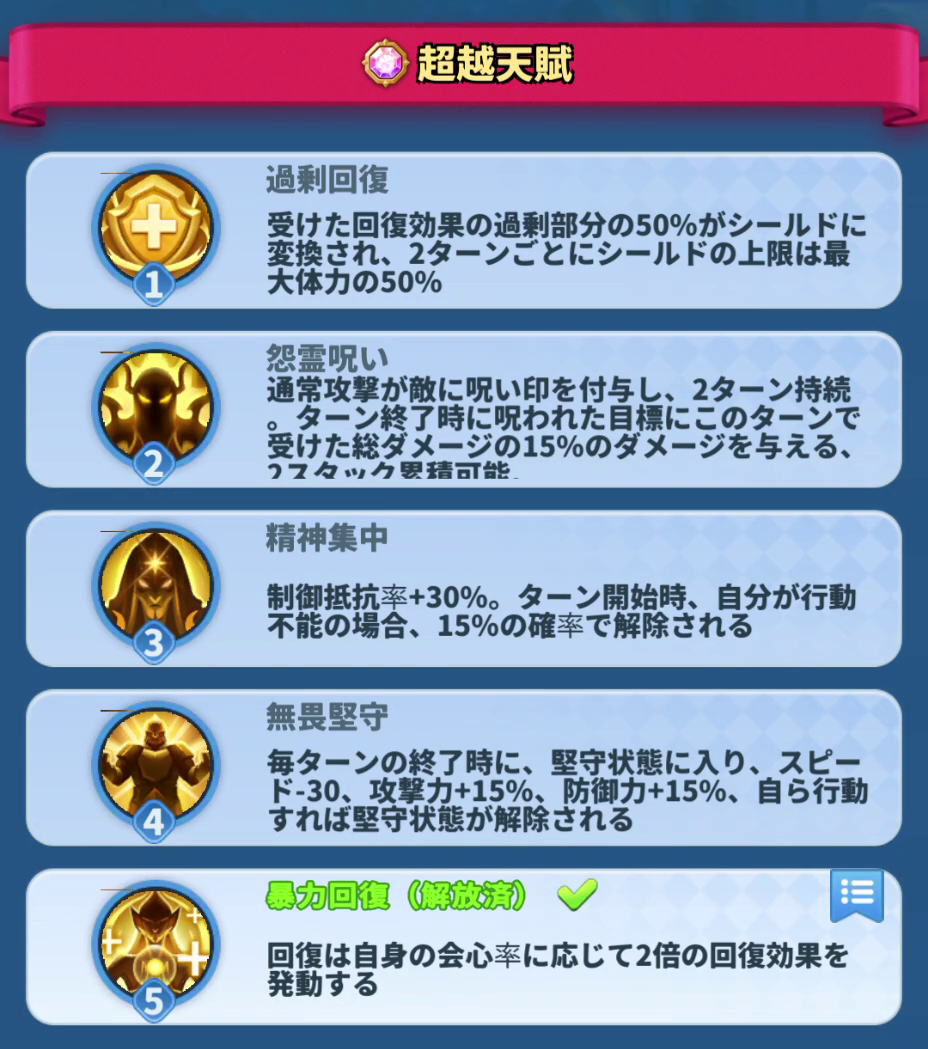
Task: Pick the 無畏堅守 talent
Action: (463, 768)
